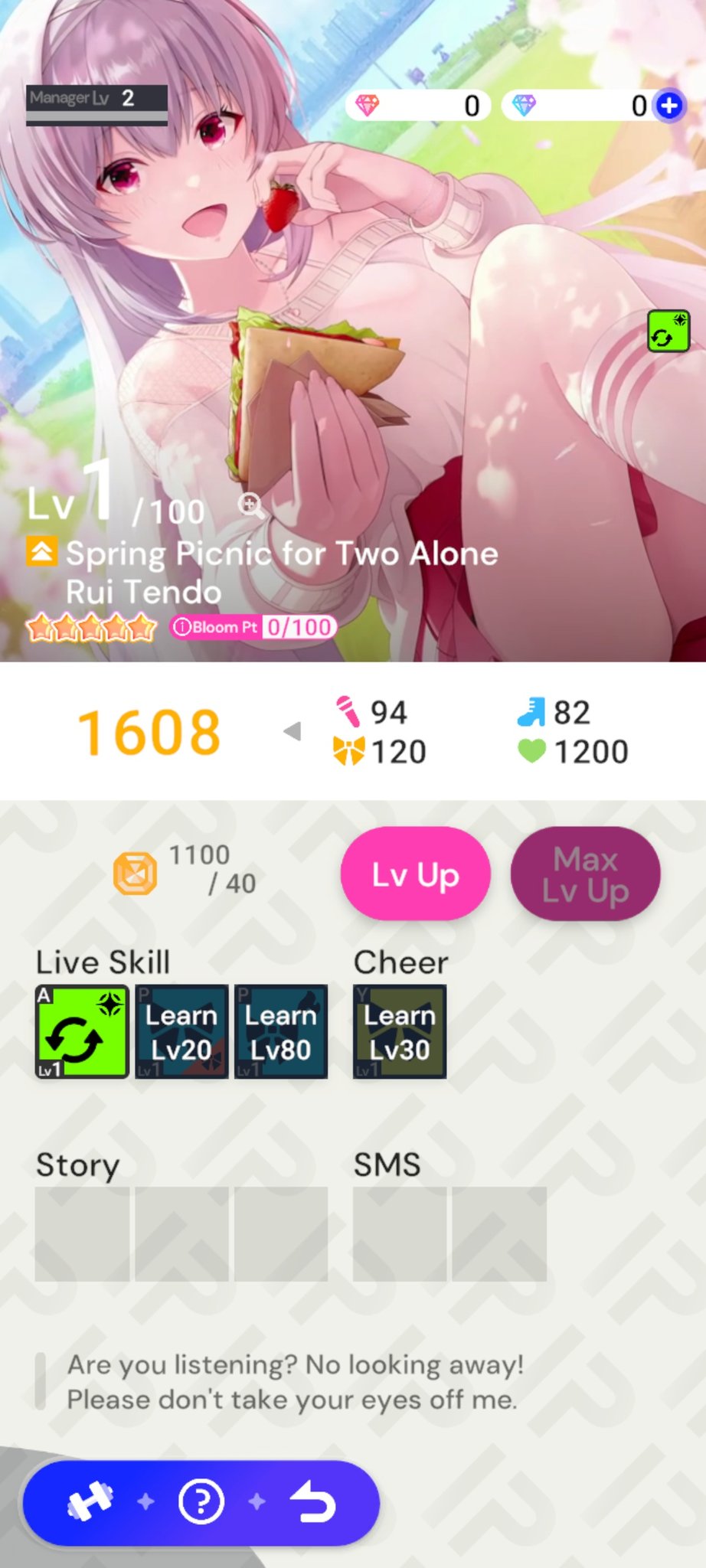The width and height of the screenshot is (706, 1568).
Task: Tap the plus icon to add diamonds
Action: pos(669,106)
